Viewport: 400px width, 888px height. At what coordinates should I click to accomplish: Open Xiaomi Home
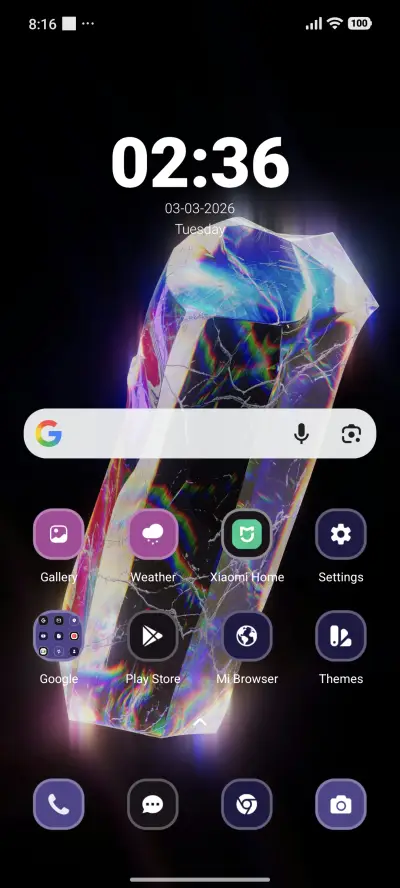[x=247, y=534]
